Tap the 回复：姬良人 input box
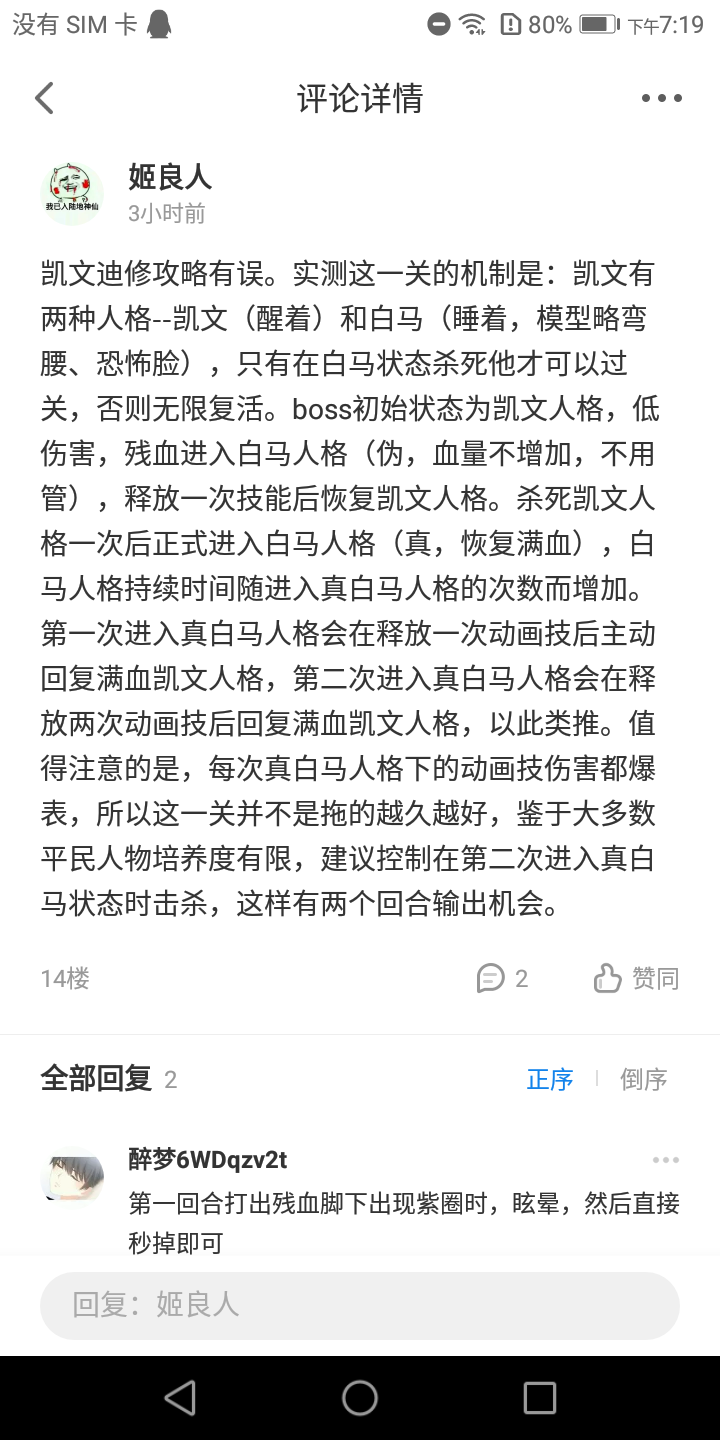The image size is (720, 1440). (x=360, y=1304)
